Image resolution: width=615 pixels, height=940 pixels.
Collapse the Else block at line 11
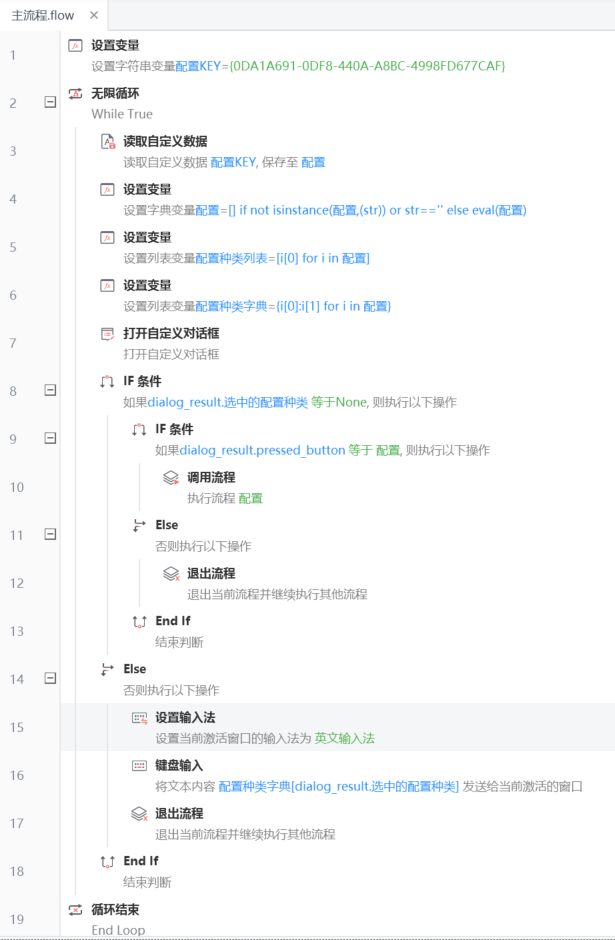pyautogui.click(x=50, y=534)
